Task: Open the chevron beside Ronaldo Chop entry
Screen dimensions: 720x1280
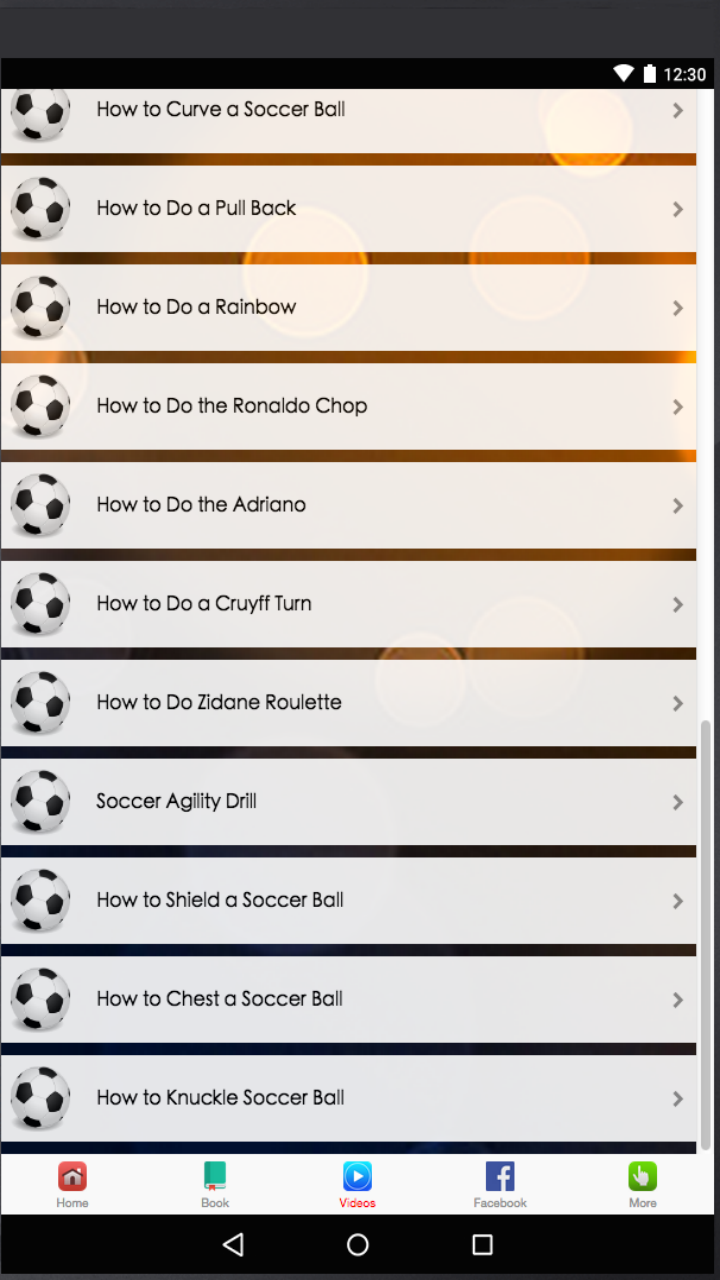Action: tap(678, 407)
